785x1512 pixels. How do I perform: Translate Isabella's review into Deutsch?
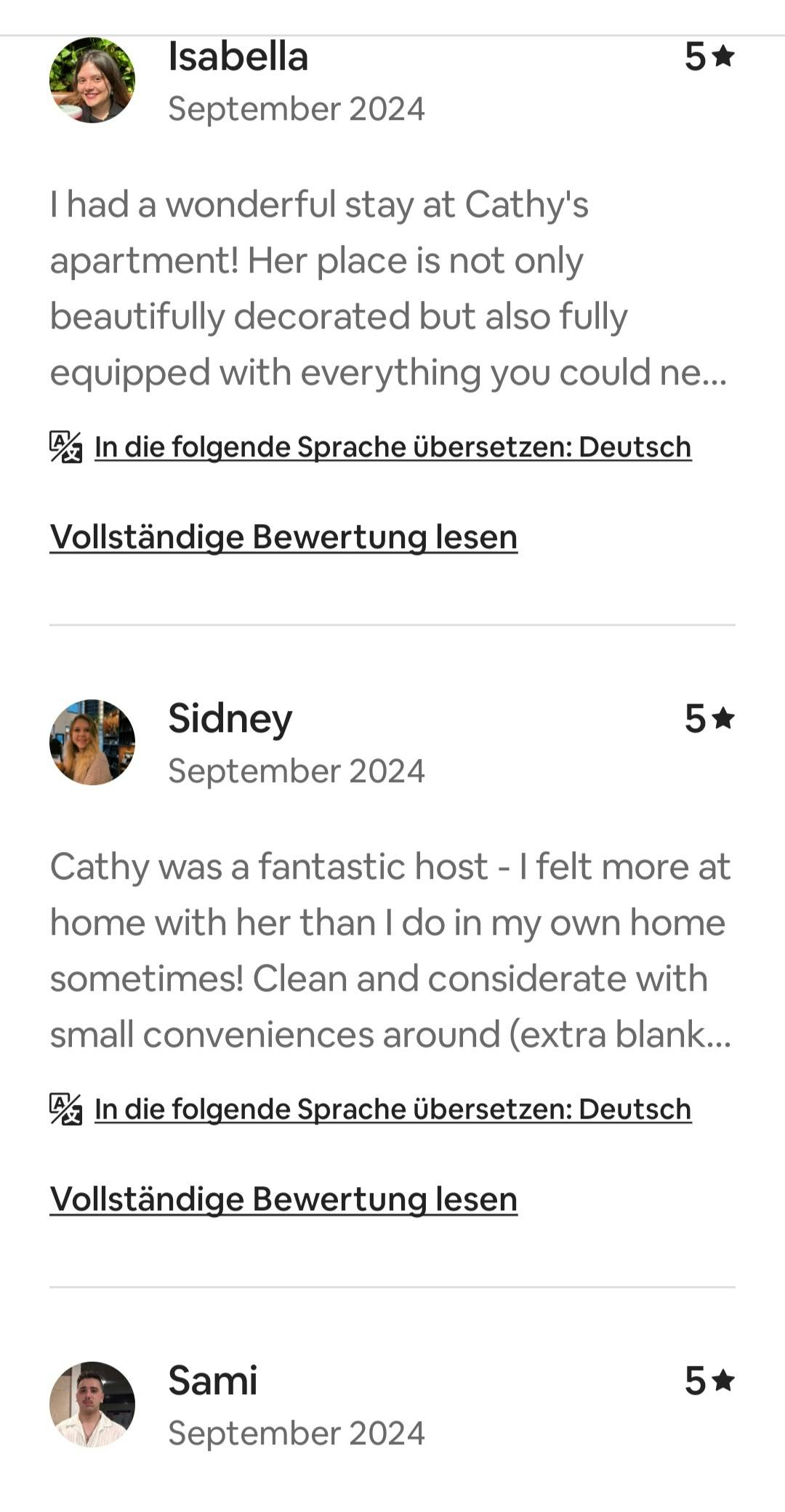392,447
